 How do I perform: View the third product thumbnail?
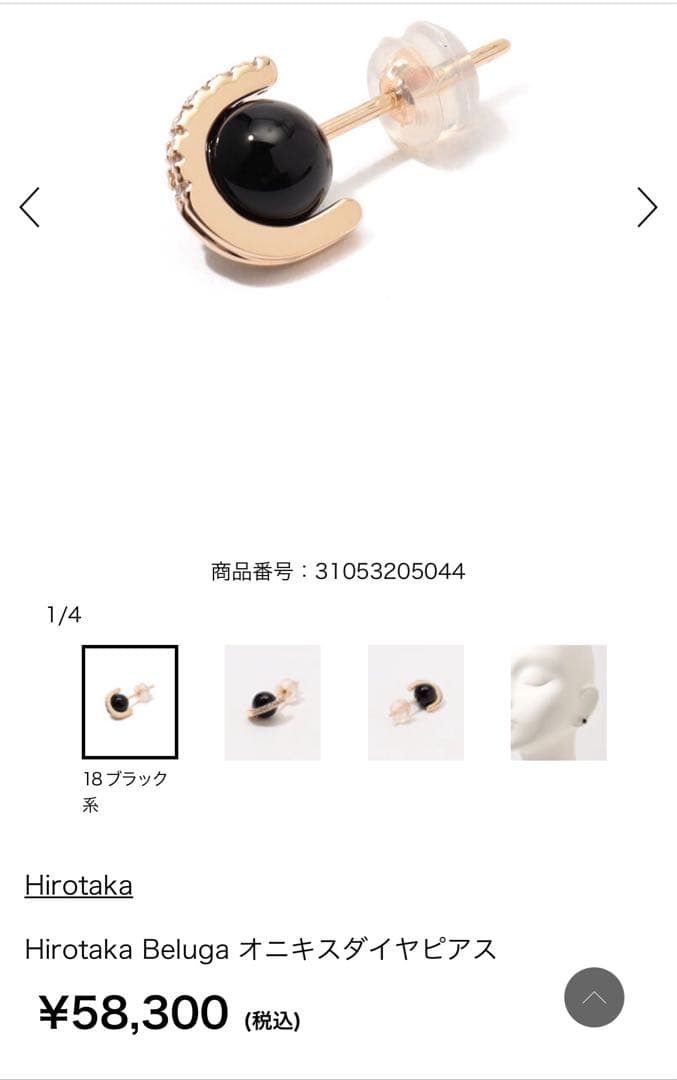click(416, 702)
